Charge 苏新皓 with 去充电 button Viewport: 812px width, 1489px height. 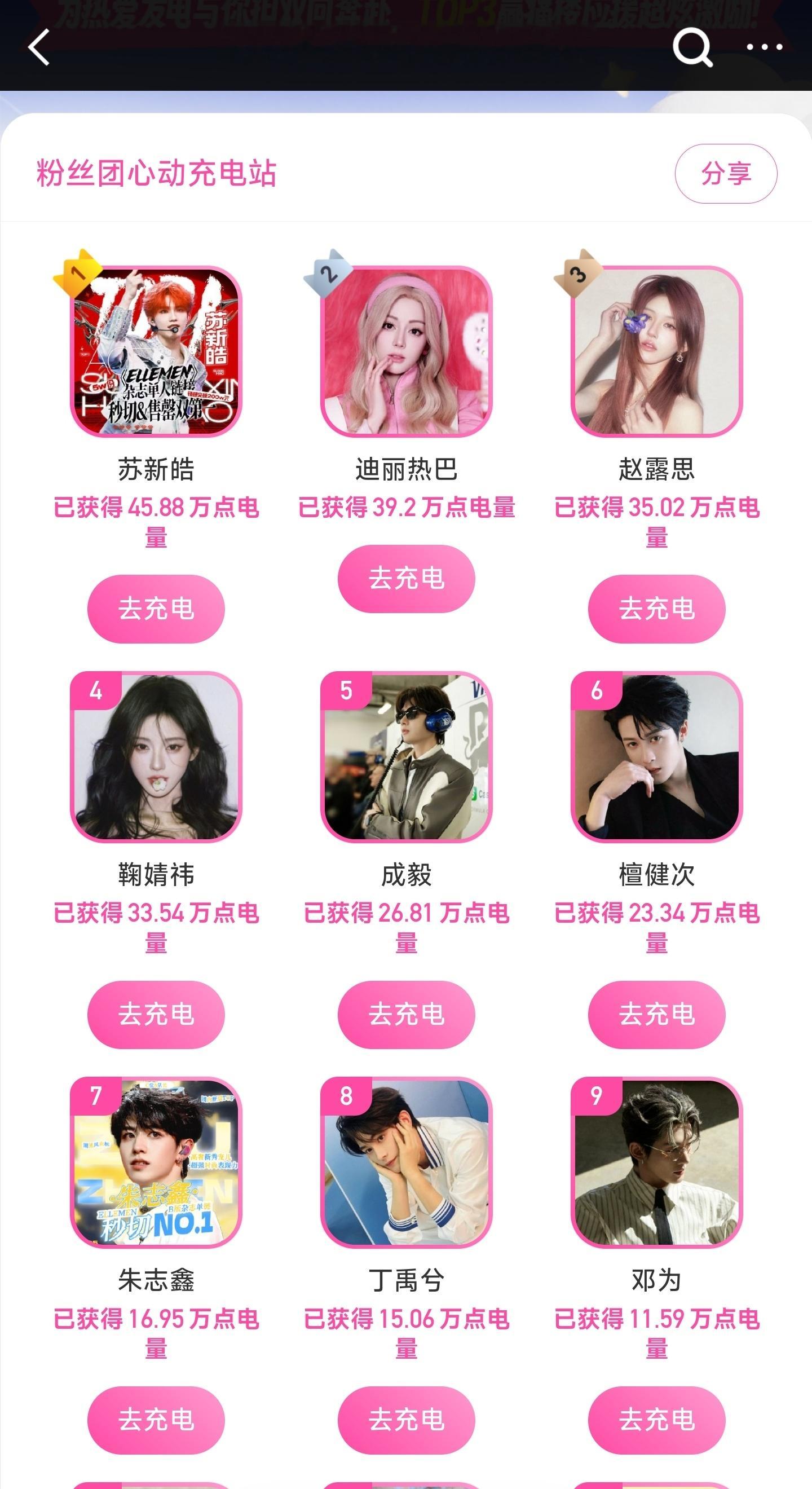156,609
